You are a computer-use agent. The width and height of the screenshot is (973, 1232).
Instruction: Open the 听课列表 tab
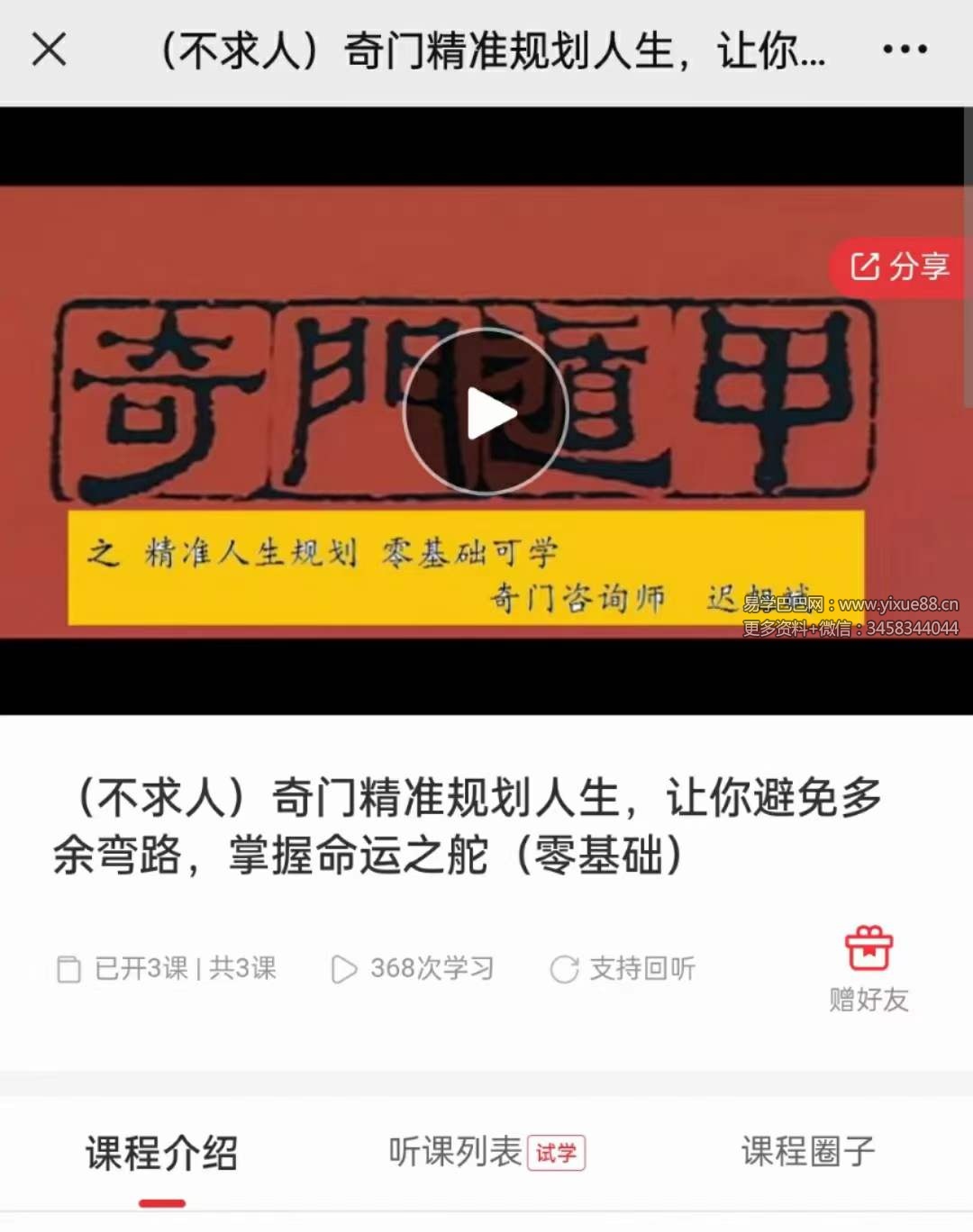456,1152
